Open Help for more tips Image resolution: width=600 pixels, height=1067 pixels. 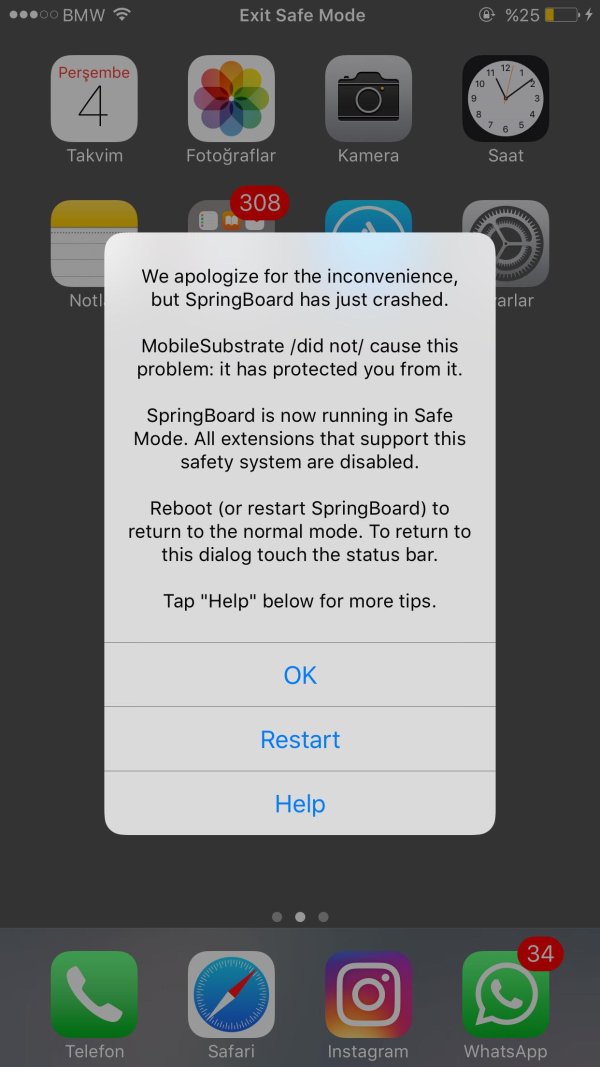[x=300, y=804]
